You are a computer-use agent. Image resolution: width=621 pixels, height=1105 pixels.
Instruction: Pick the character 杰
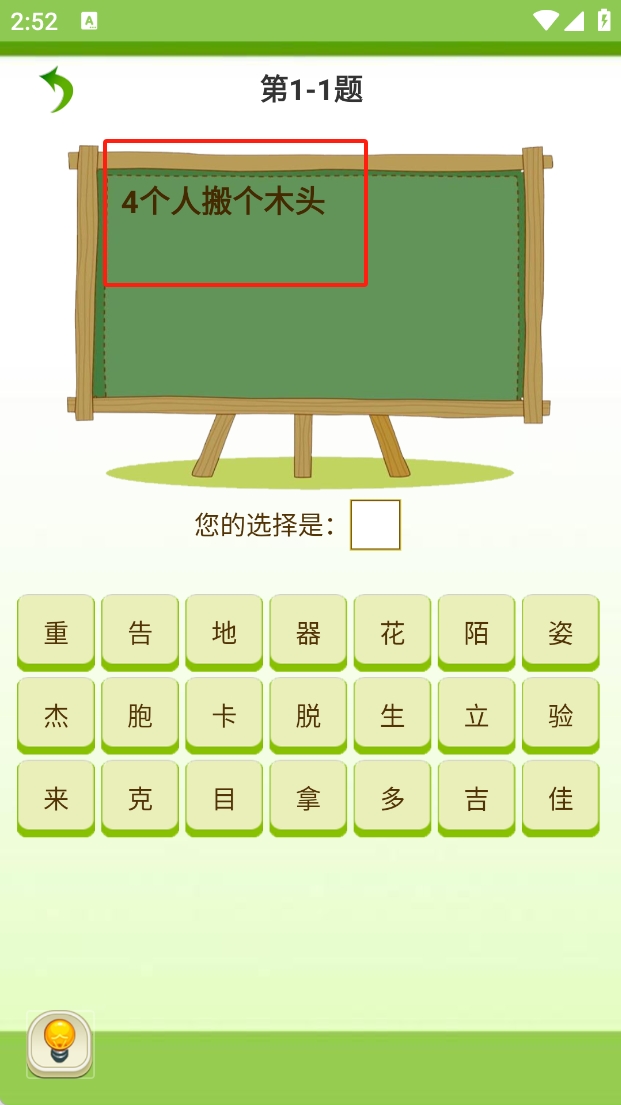point(56,715)
